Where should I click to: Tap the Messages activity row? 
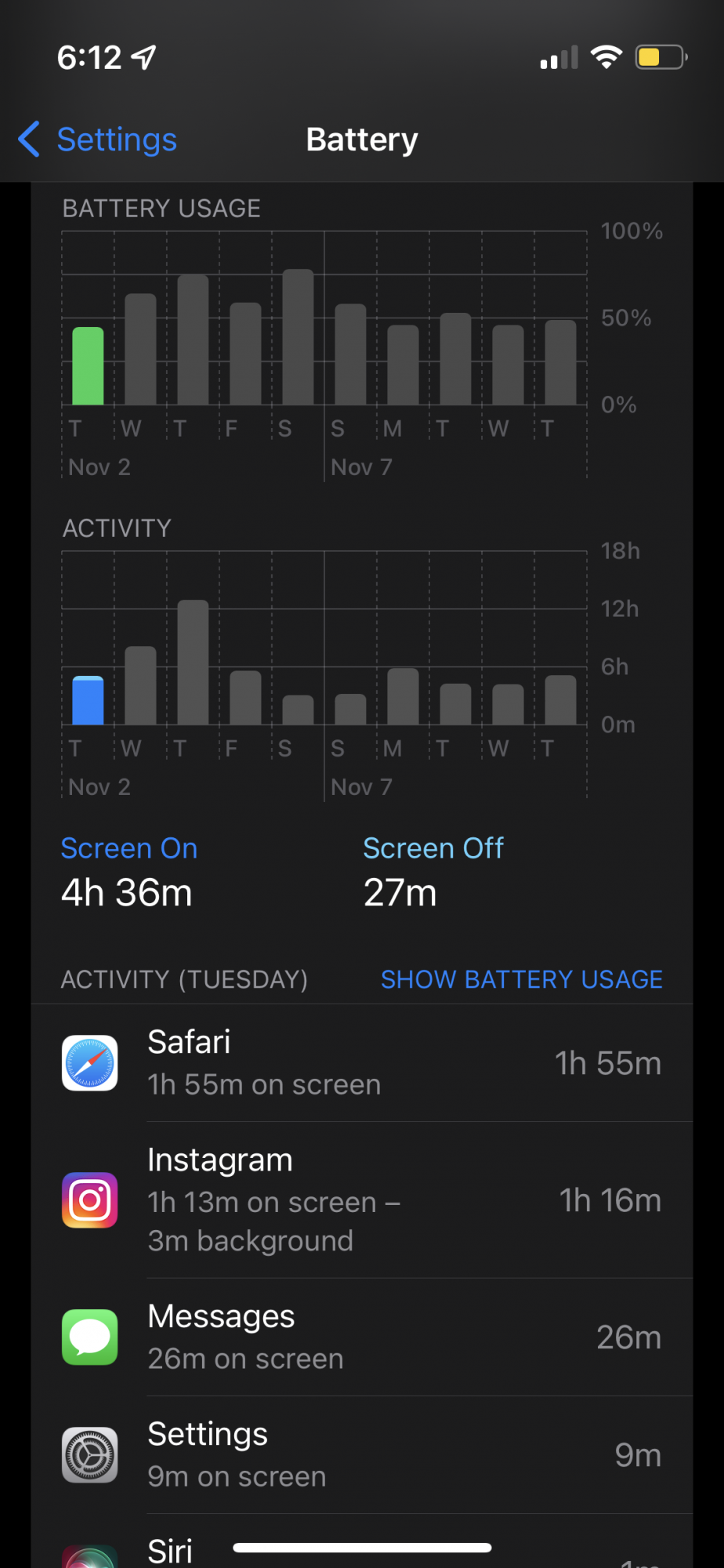tap(362, 1338)
